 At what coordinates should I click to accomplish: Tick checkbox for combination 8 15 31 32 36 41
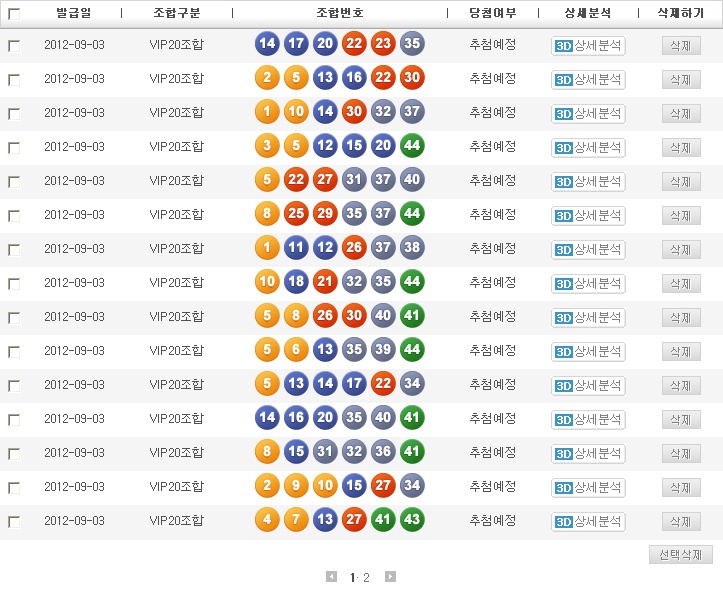tap(14, 454)
